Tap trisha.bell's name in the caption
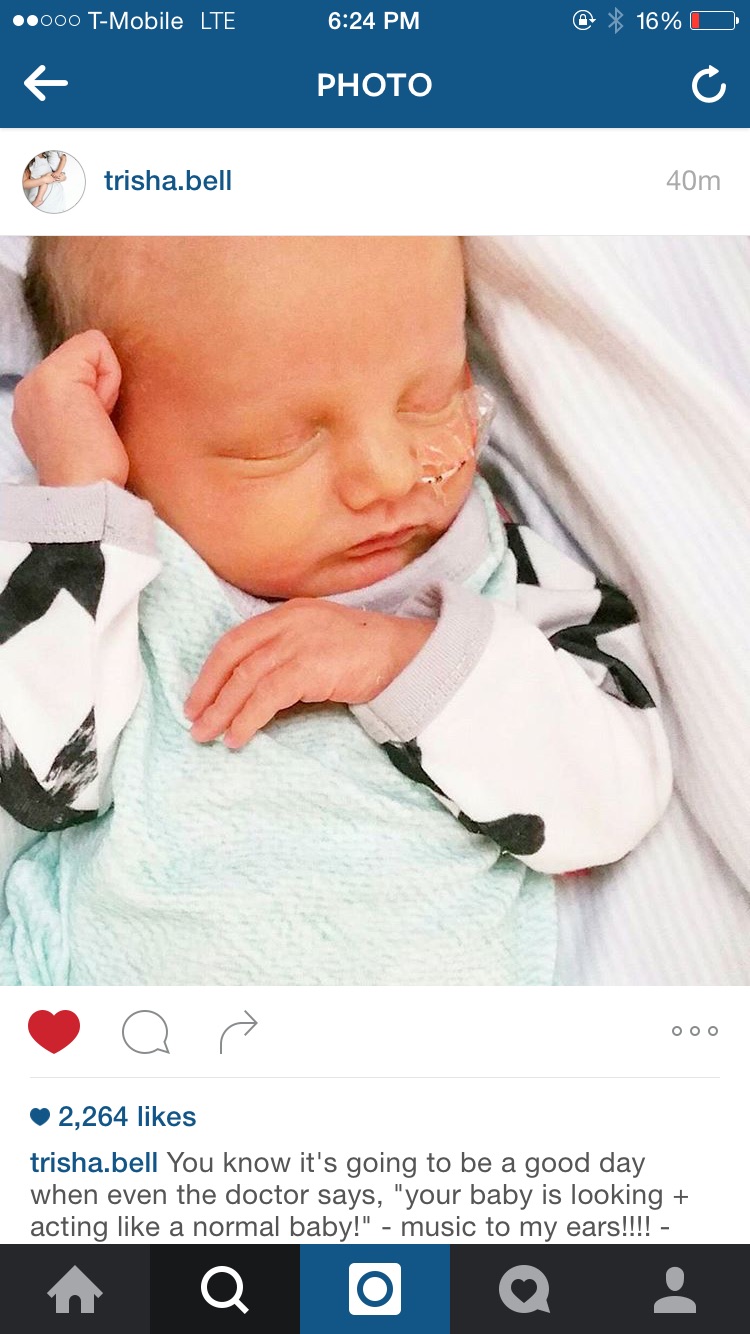 pos(94,1163)
